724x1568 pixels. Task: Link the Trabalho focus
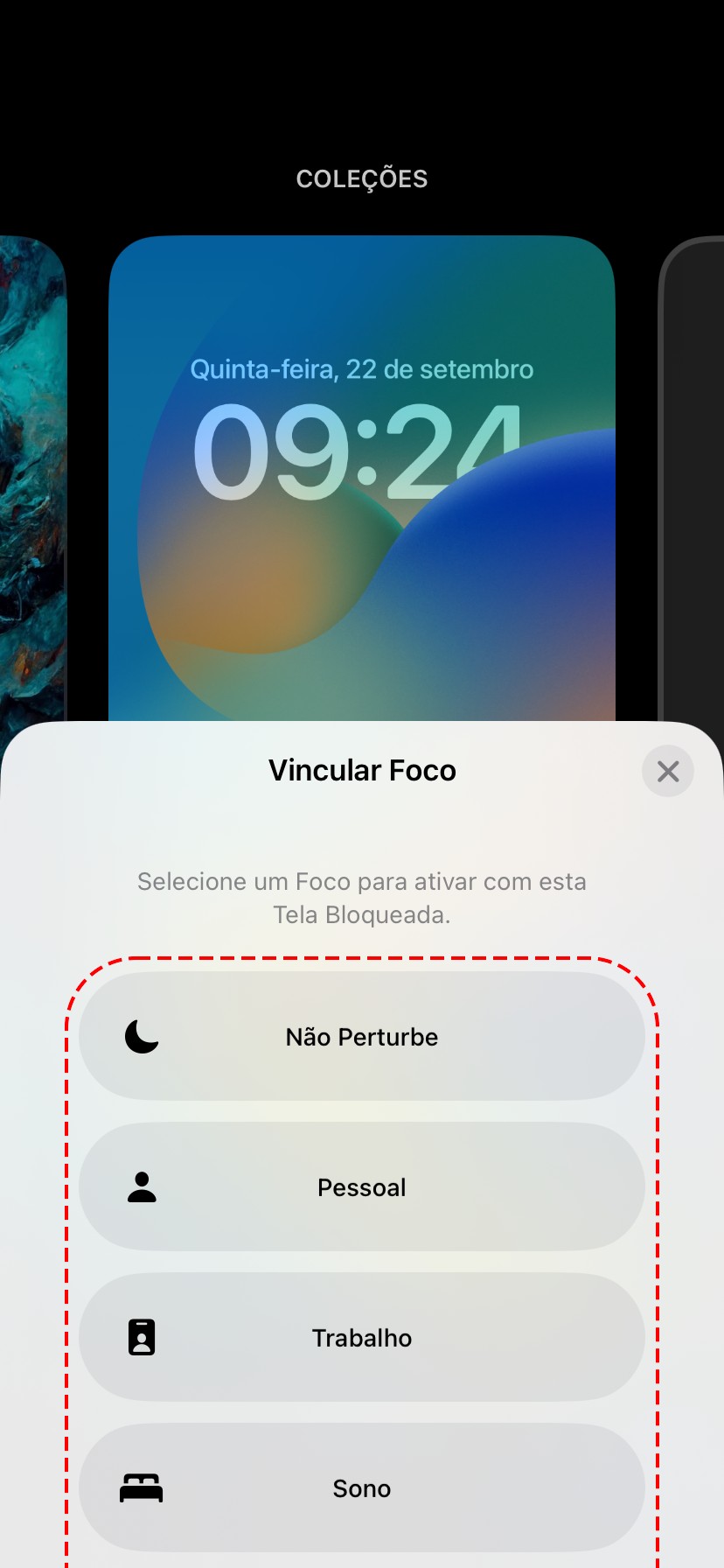(x=362, y=1337)
